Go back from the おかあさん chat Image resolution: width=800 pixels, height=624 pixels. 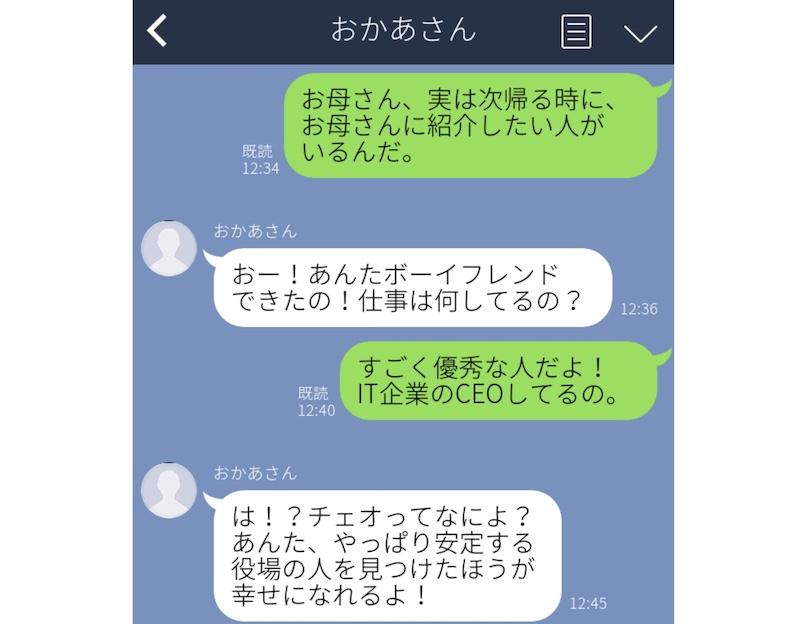(x=157, y=31)
